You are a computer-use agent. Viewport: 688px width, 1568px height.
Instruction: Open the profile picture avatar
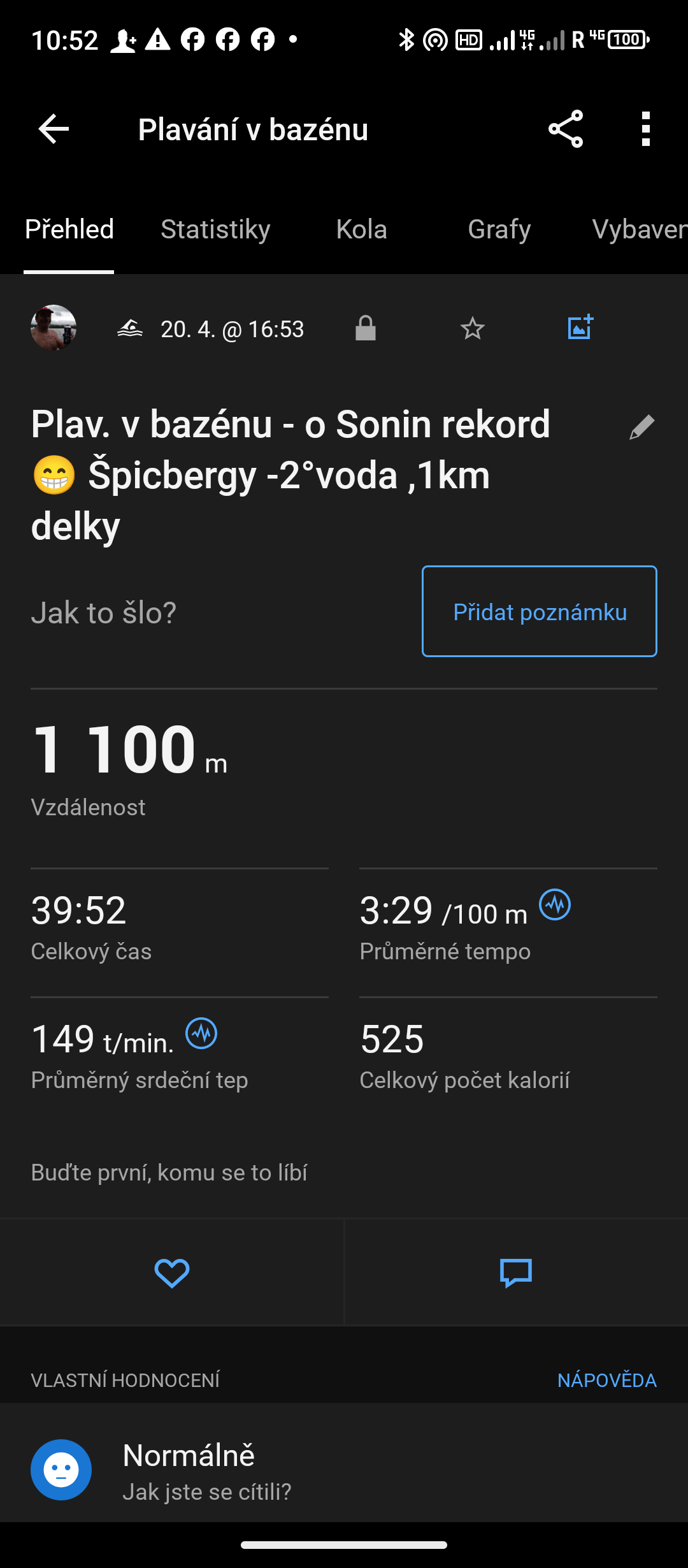coord(54,328)
